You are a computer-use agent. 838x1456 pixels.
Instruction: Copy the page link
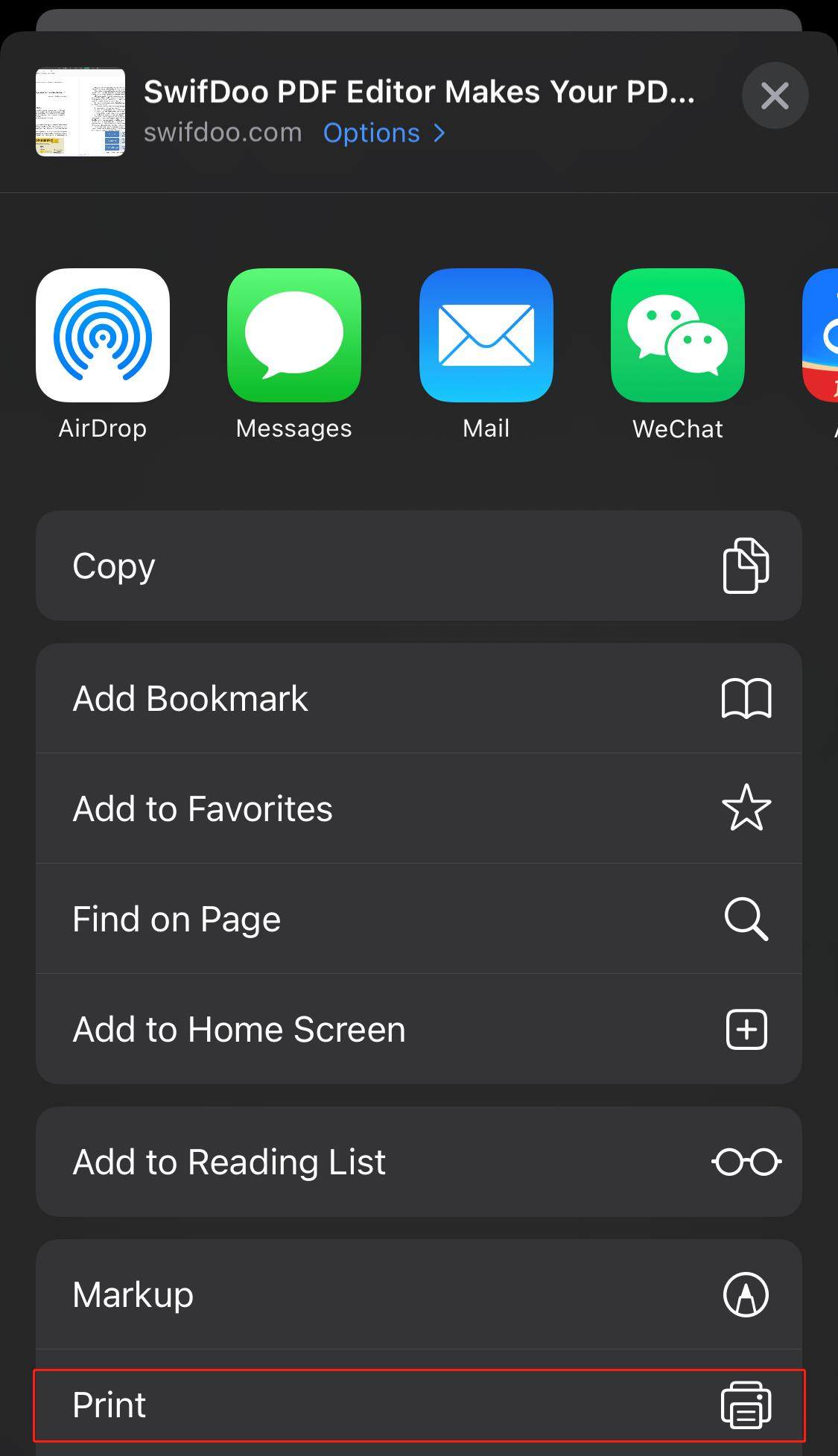pos(419,566)
